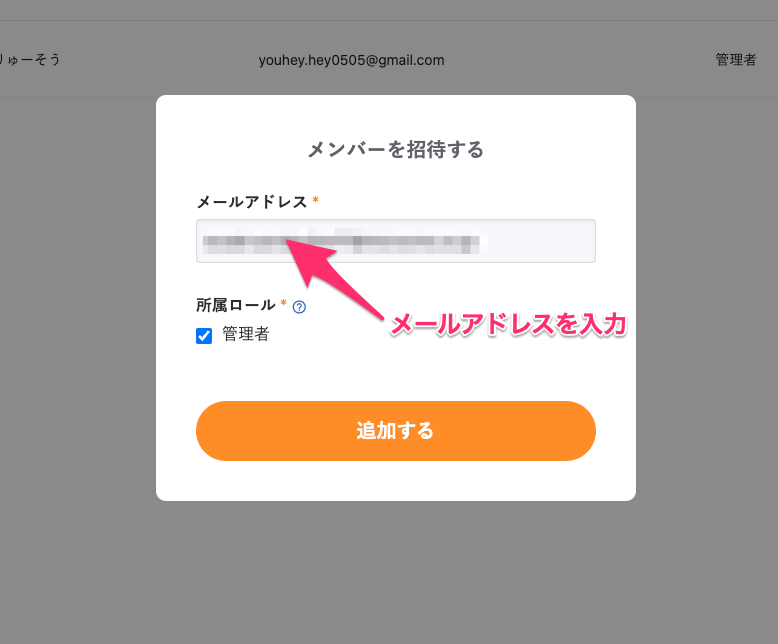Open the 所属ロール help question icon
Viewport: 778px width, 644px height.
299,307
